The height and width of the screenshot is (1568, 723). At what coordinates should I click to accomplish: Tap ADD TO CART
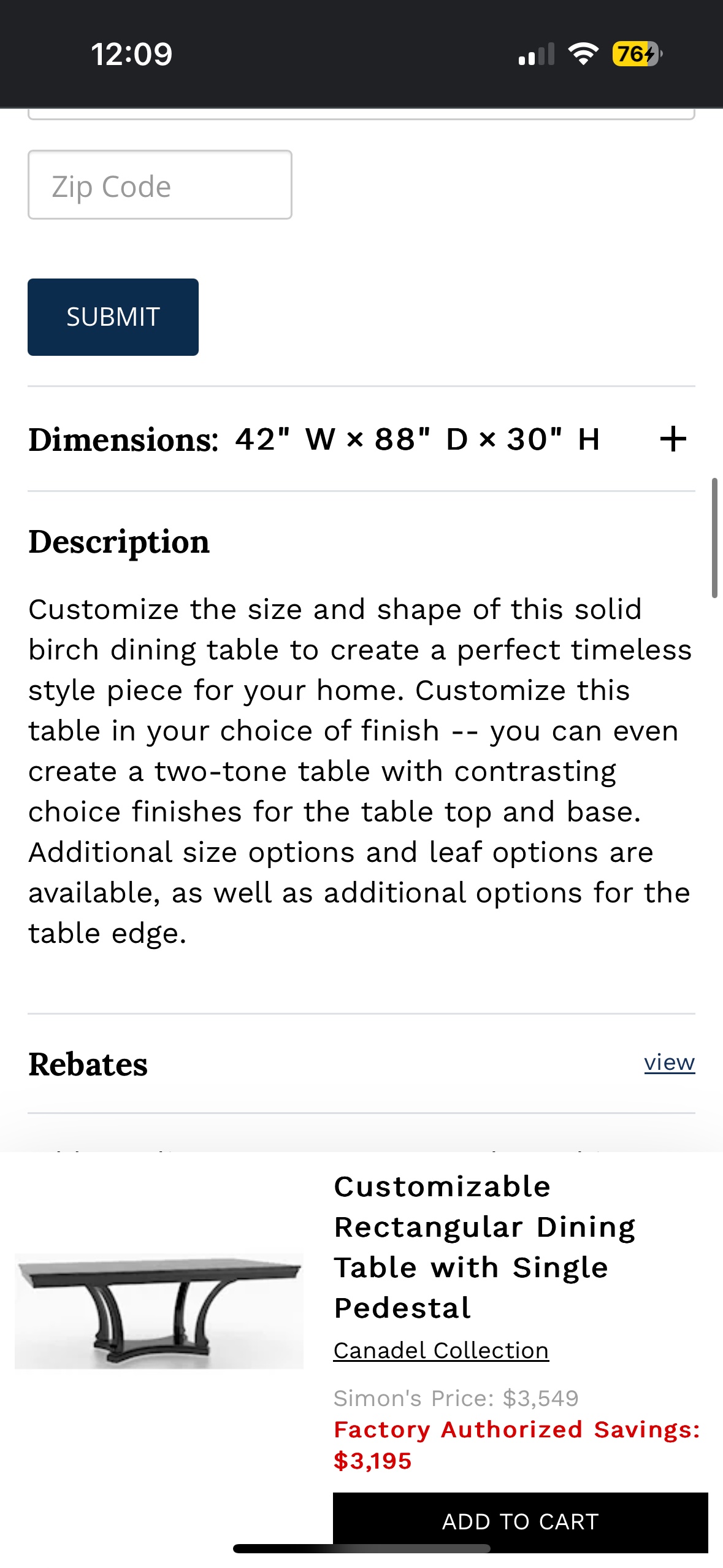pos(521,1521)
